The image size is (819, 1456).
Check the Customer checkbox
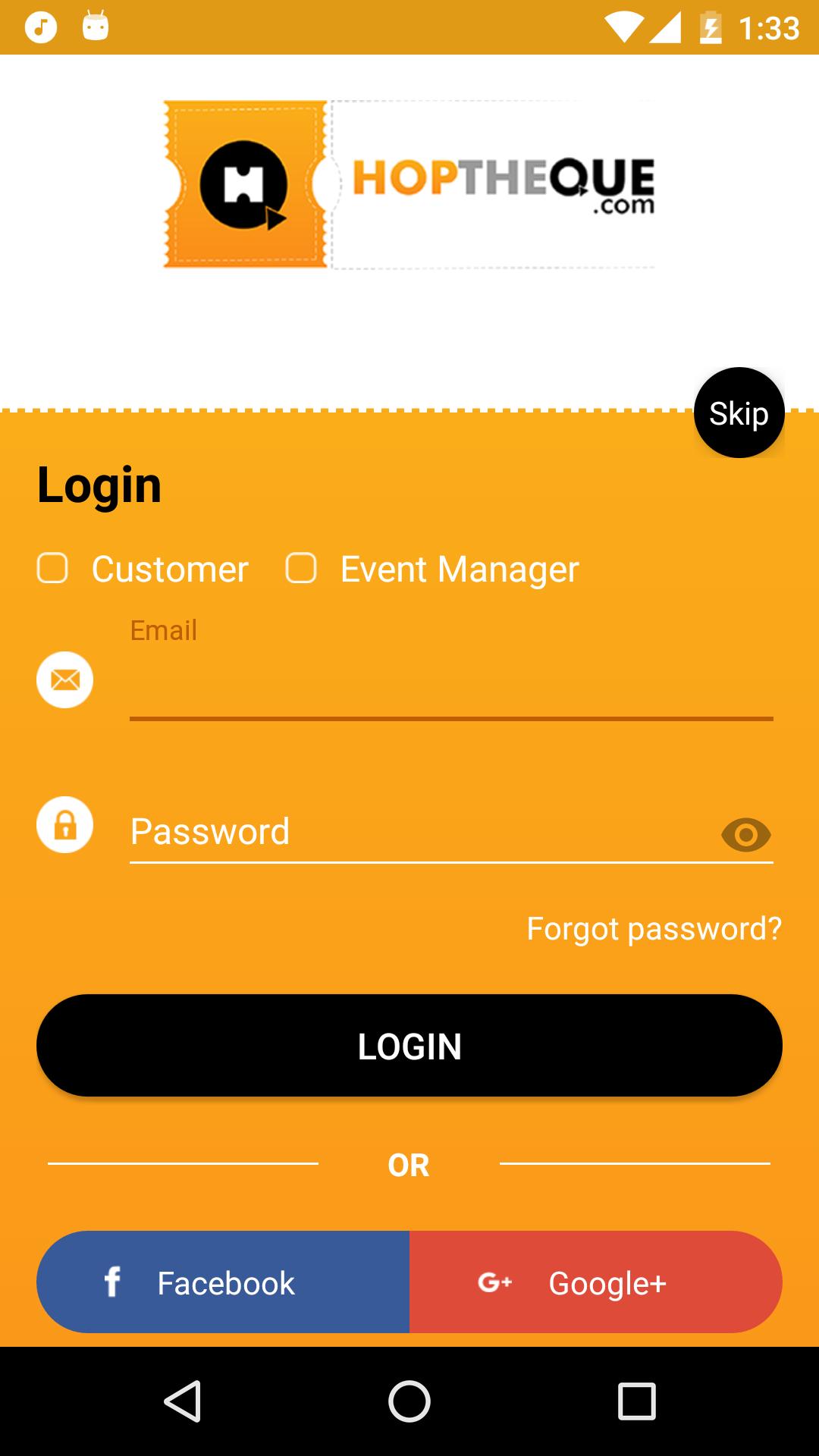(52, 568)
